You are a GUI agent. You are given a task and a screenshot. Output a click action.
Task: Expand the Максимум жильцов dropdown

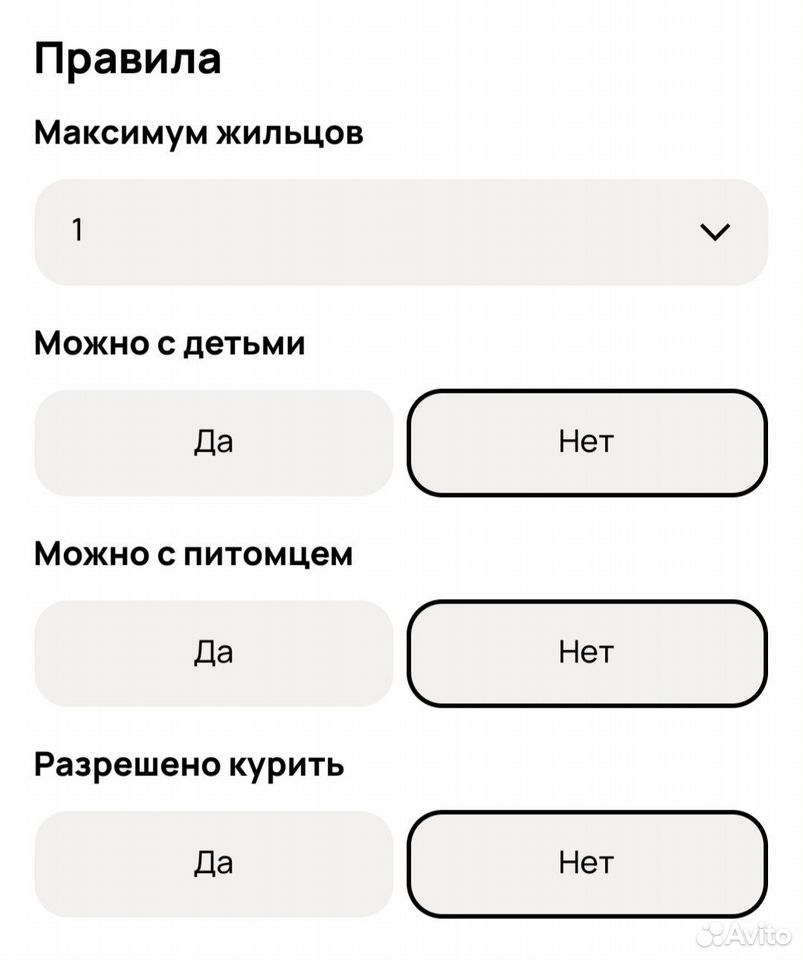coord(401,232)
